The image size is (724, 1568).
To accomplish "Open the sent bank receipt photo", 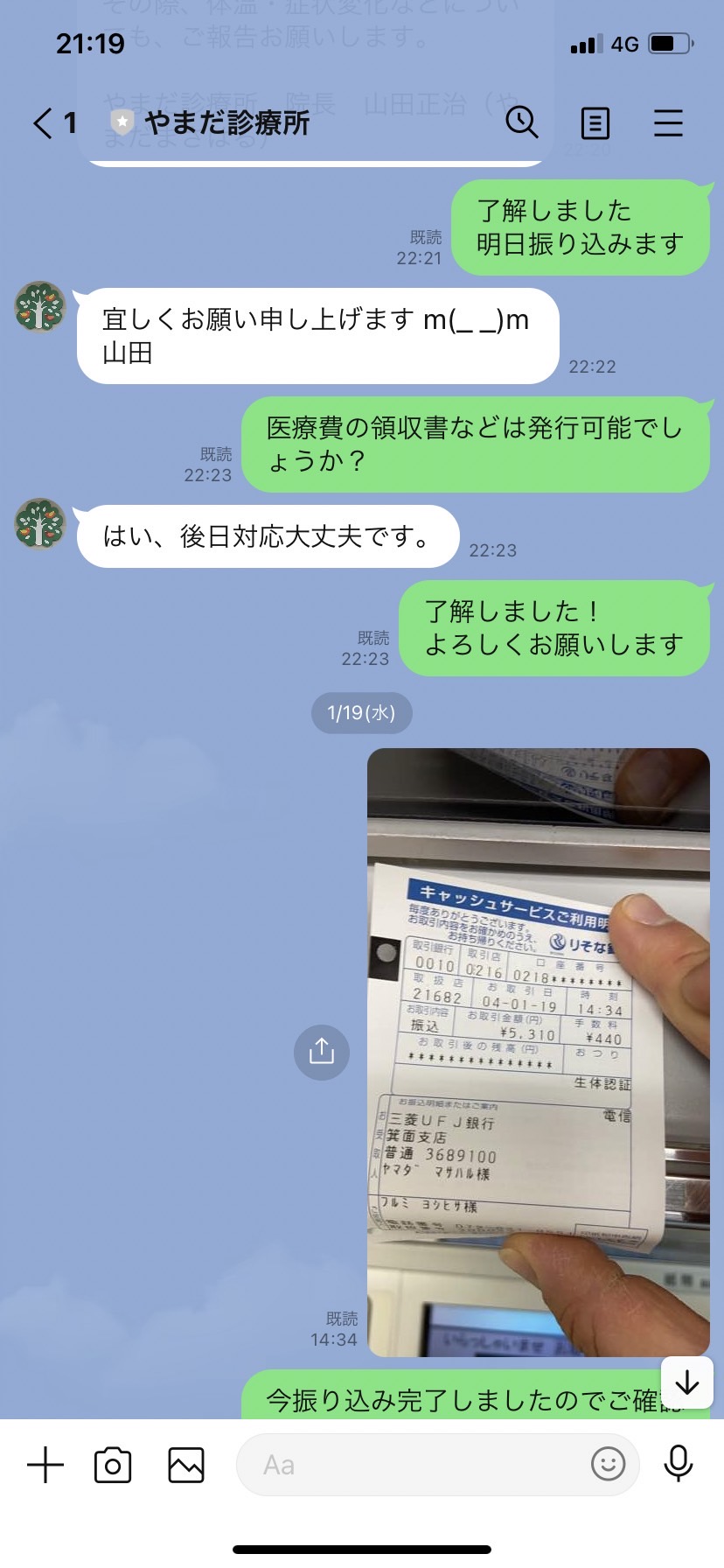I will (538, 1052).
